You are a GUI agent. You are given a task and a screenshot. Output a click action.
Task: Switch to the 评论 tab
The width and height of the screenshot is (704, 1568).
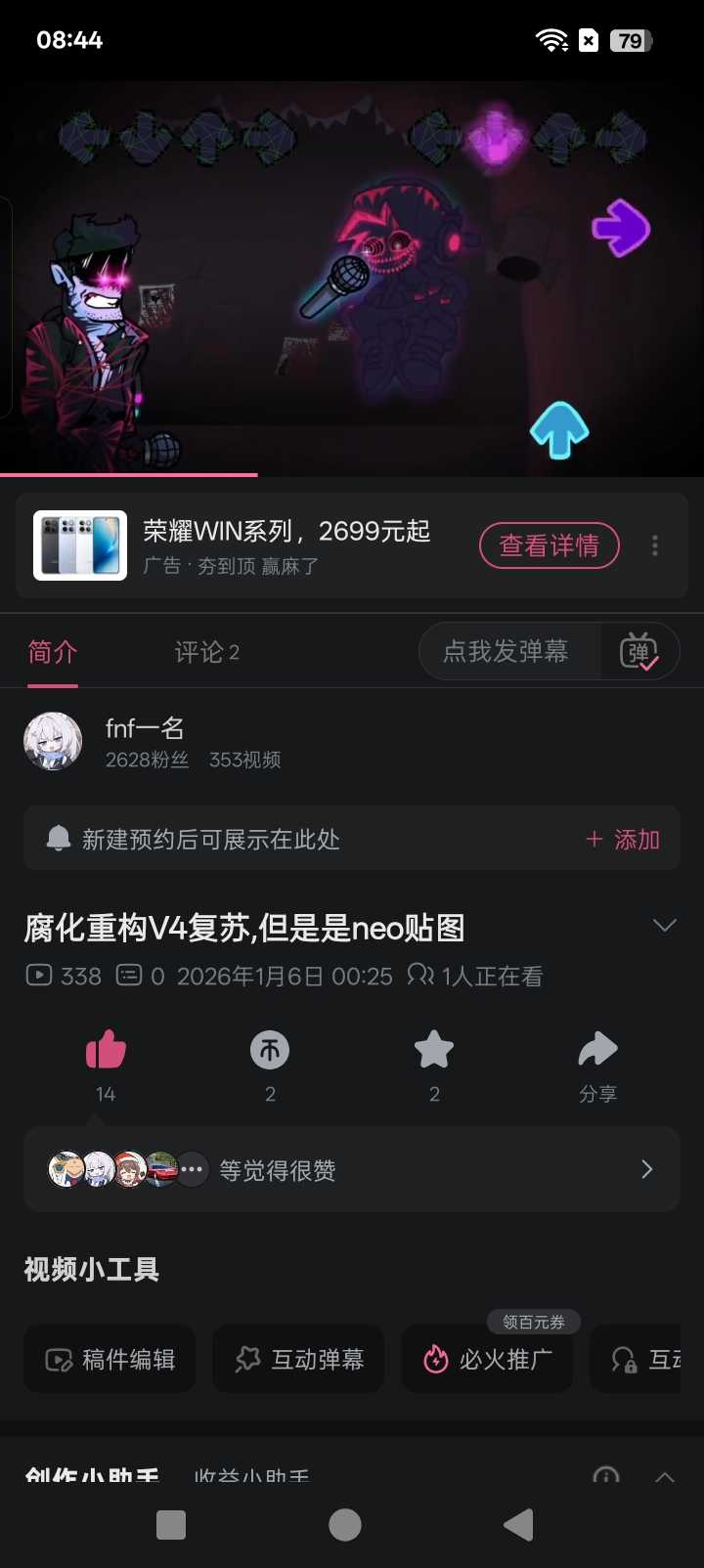point(206,652)
